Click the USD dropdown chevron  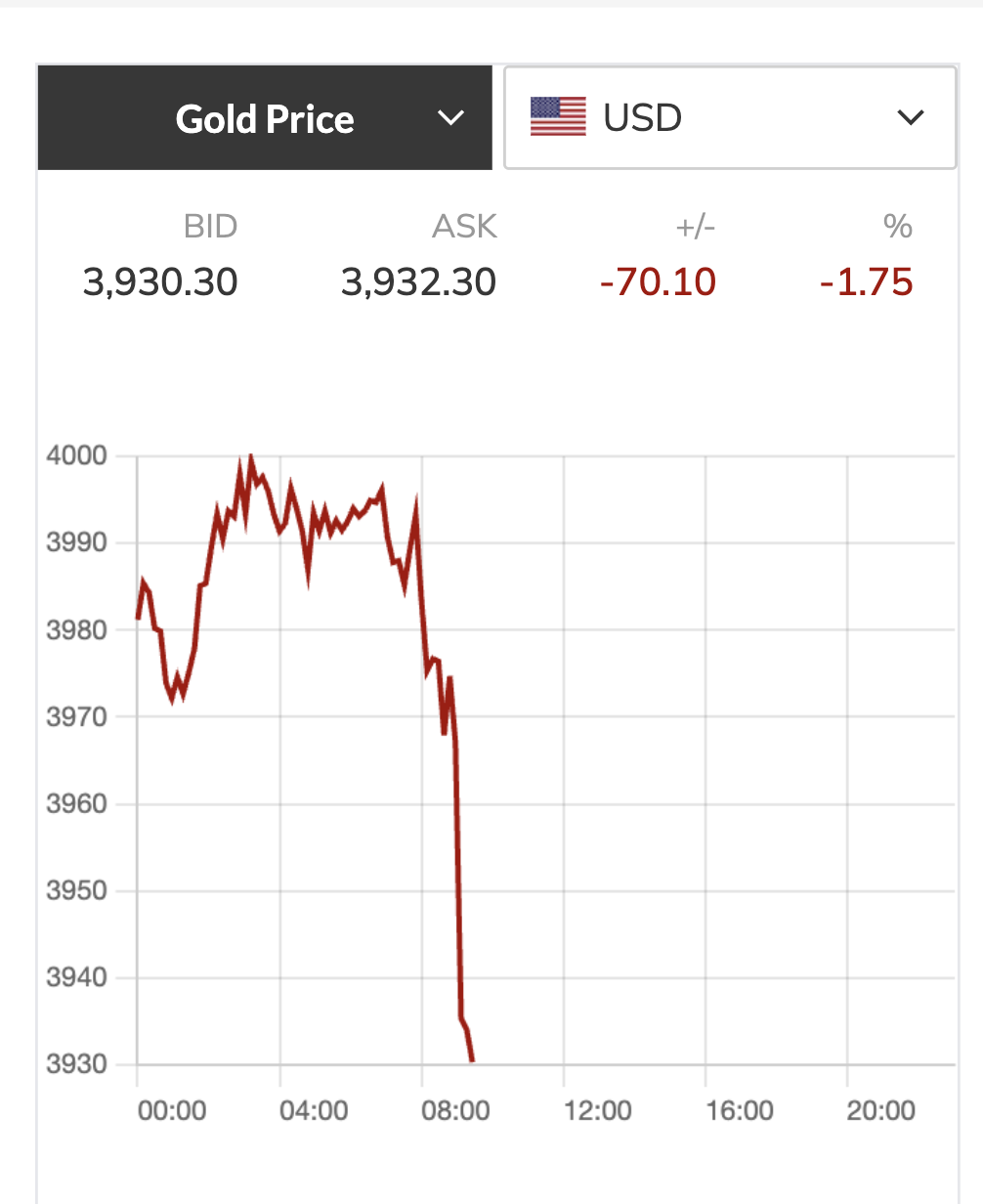click(910, 117)
